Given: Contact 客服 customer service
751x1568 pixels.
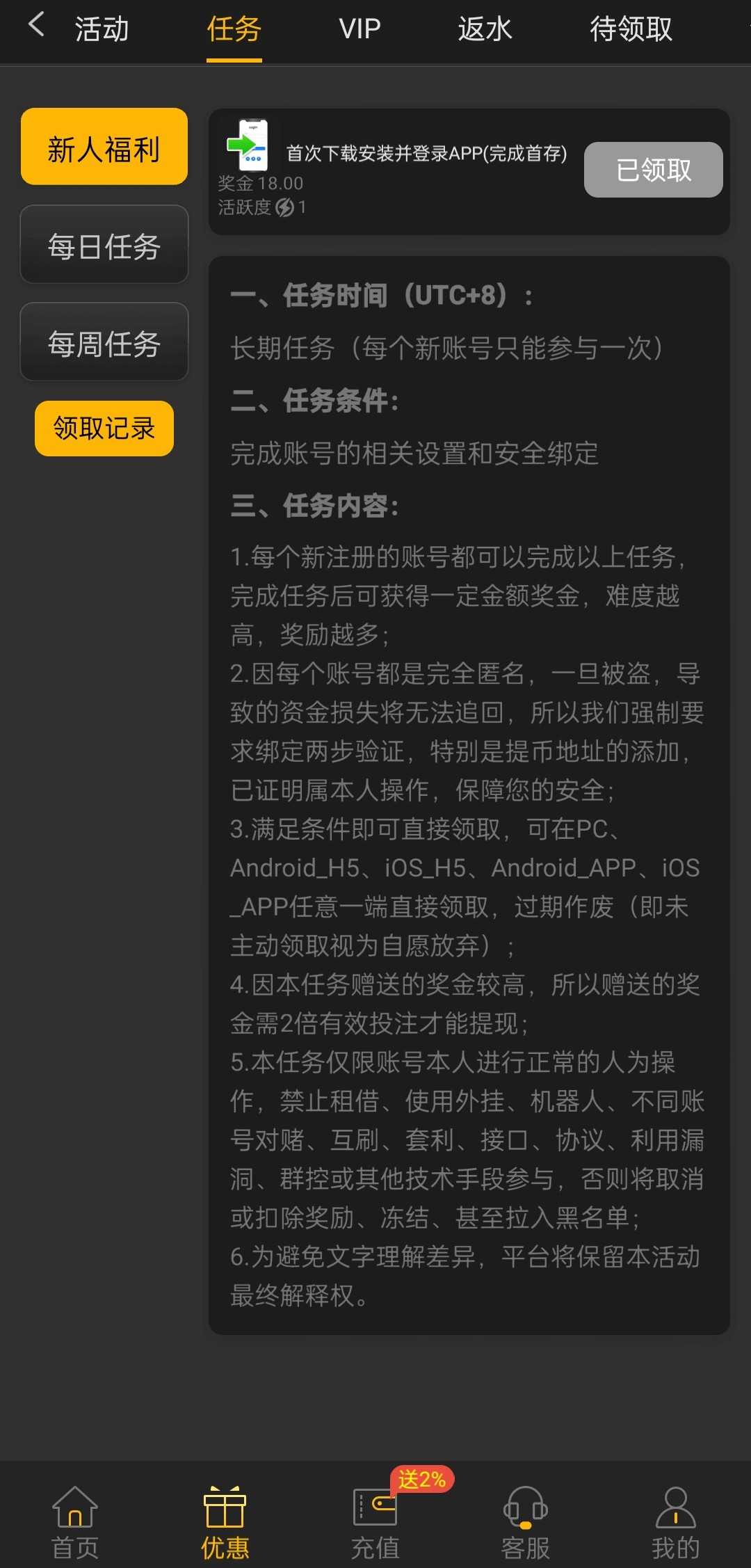Looking at the screenshot, I should [526, 1523].
